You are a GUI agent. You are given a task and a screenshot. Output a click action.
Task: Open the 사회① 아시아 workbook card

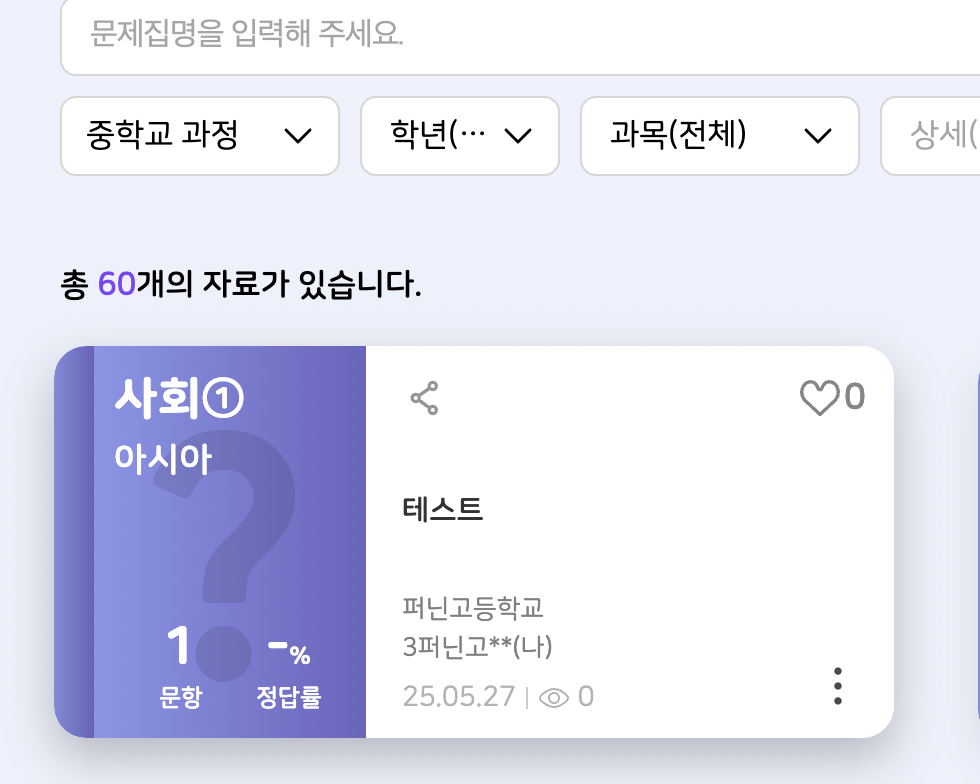(474, 541)
